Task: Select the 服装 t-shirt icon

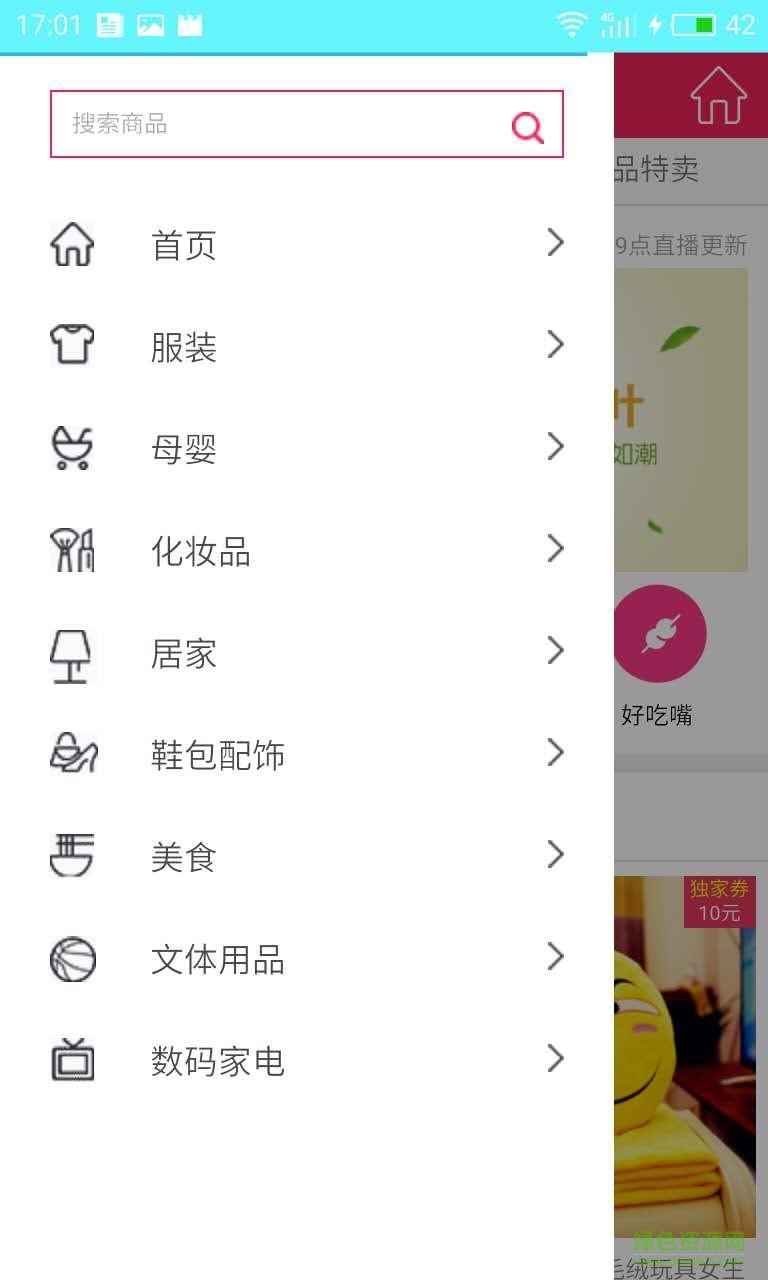Action: [x=71, y=345]
